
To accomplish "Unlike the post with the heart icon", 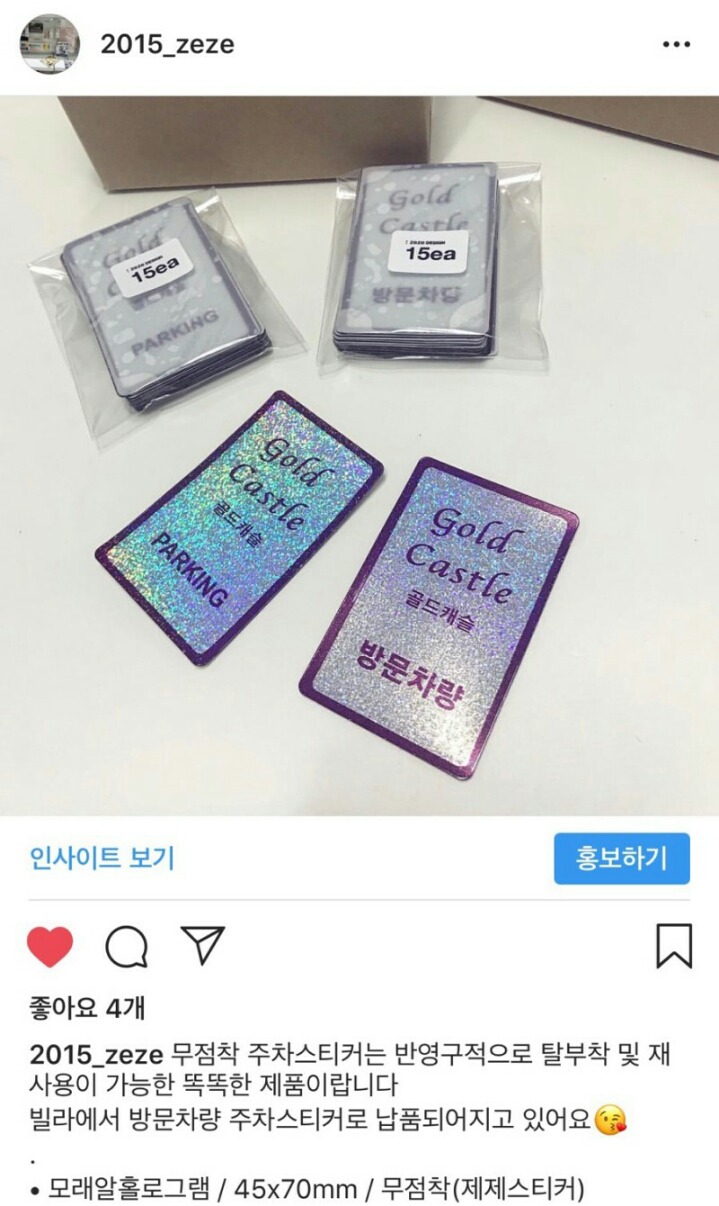I will (50, 946).
